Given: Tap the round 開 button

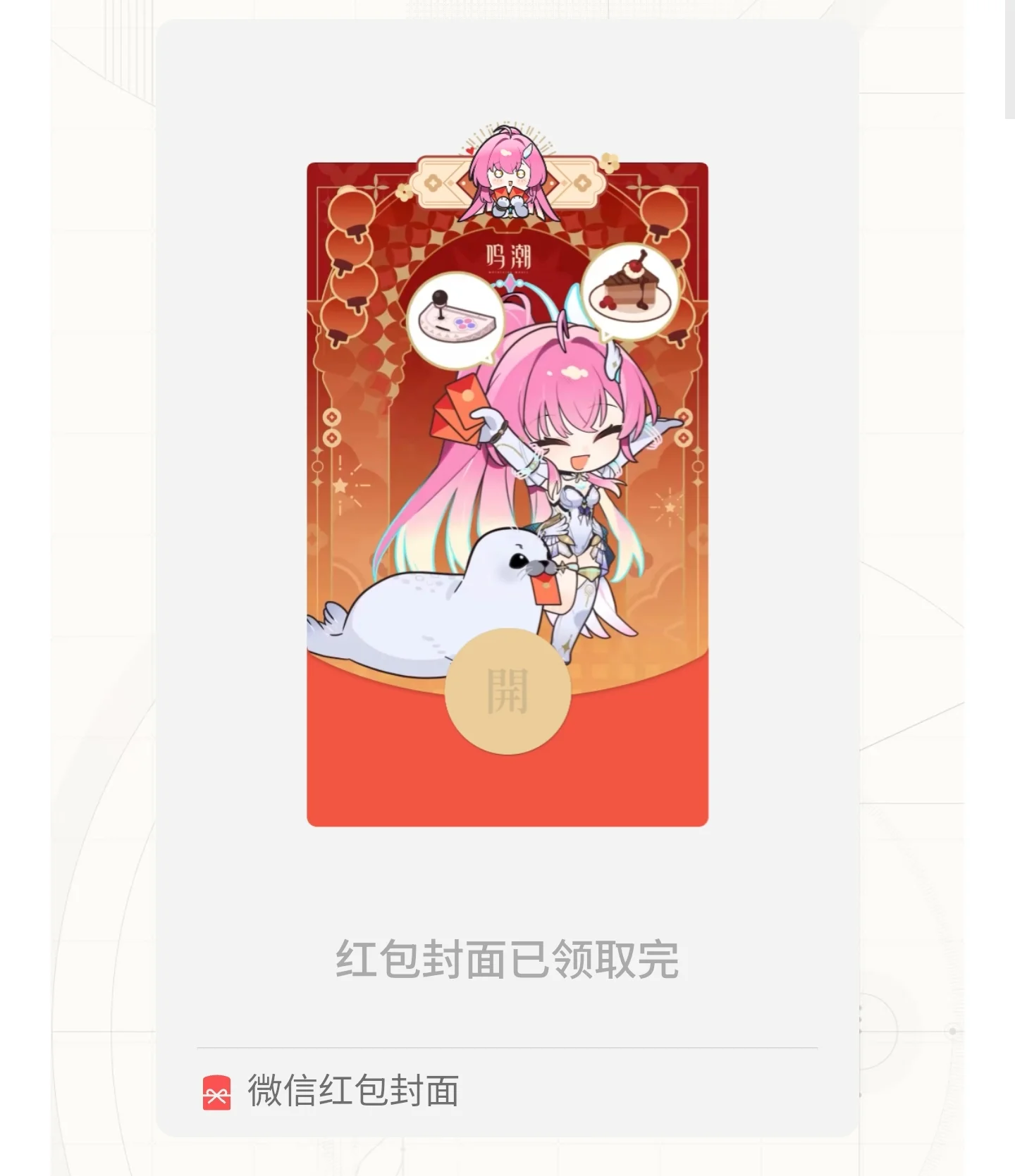Looking at the screenshot, I should click(x=508, y=691).
